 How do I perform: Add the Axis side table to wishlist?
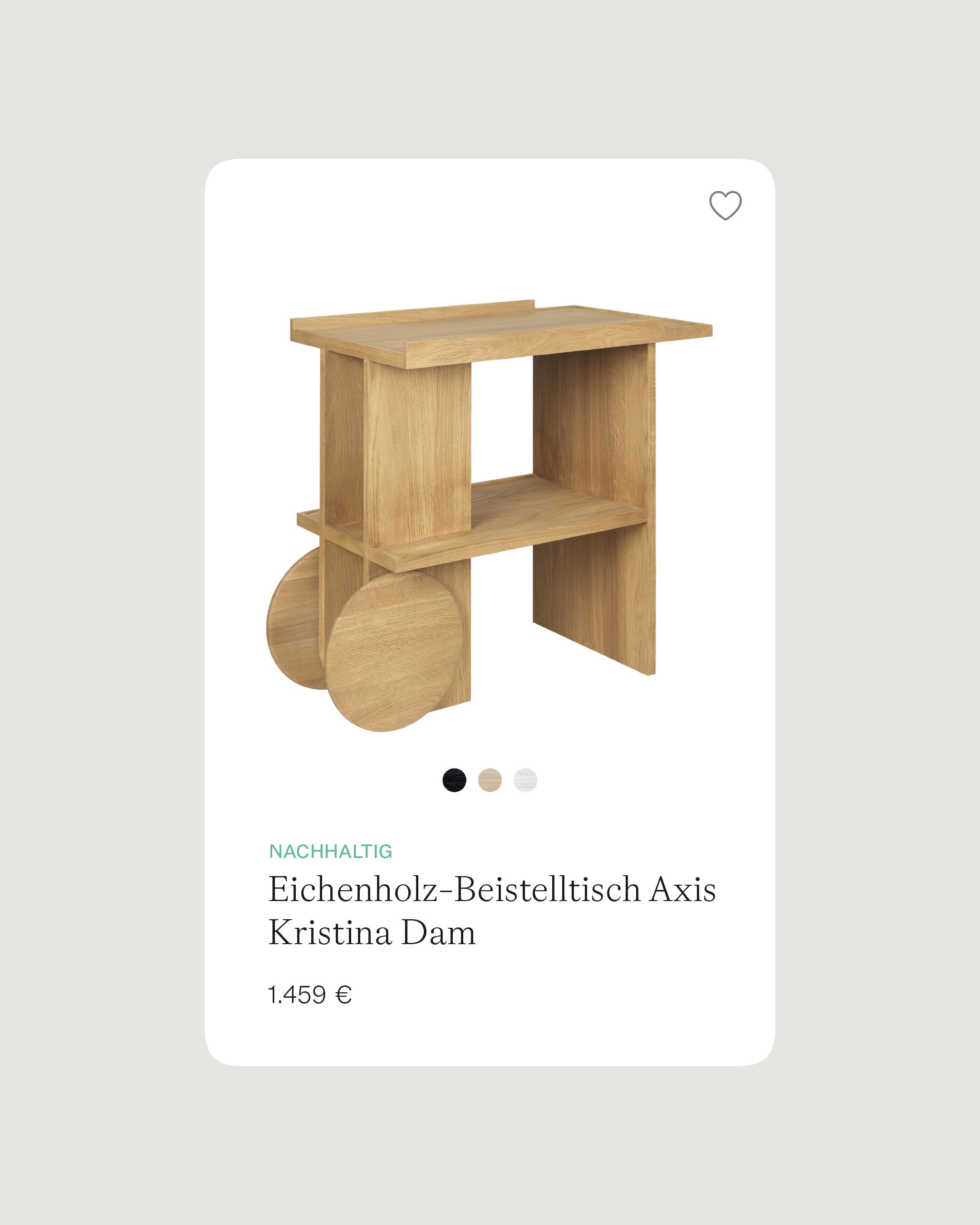[x=725, y=205]
